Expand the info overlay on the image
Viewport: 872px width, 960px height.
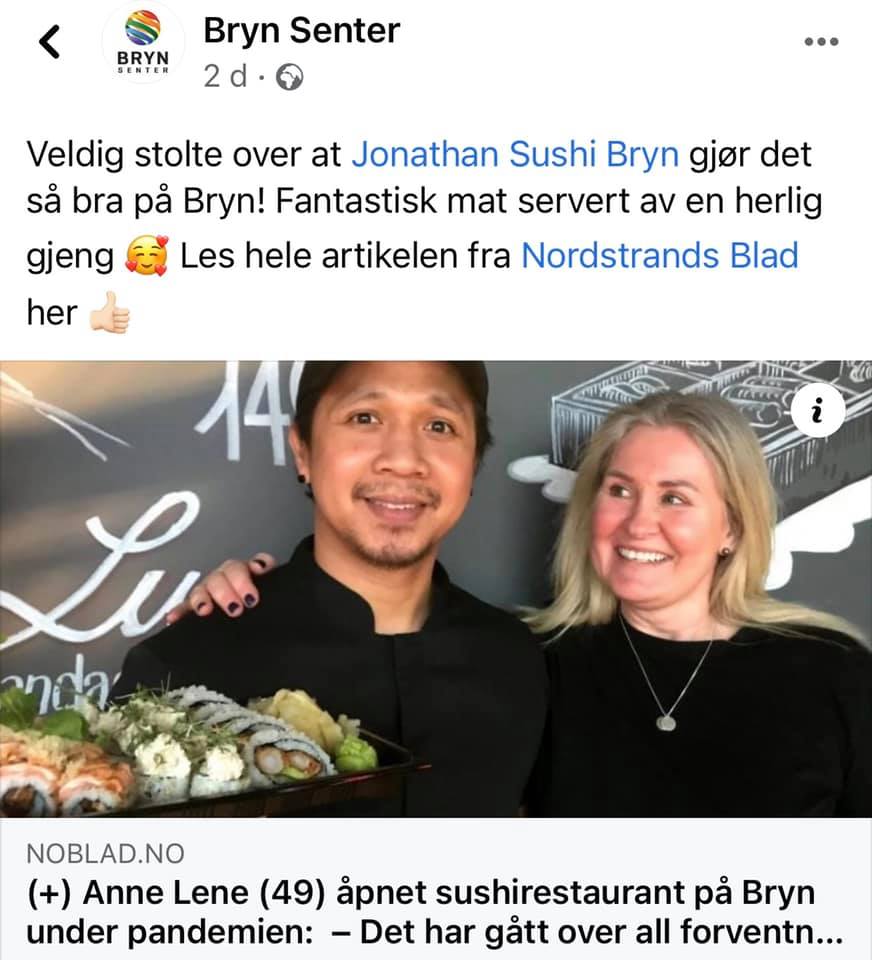820,410
